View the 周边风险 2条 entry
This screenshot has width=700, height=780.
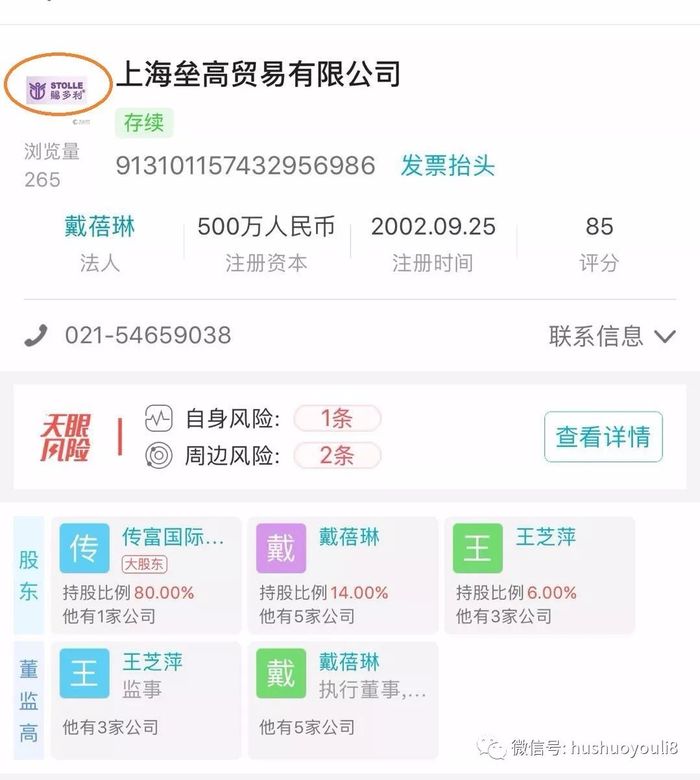click(x=336, y=456)
